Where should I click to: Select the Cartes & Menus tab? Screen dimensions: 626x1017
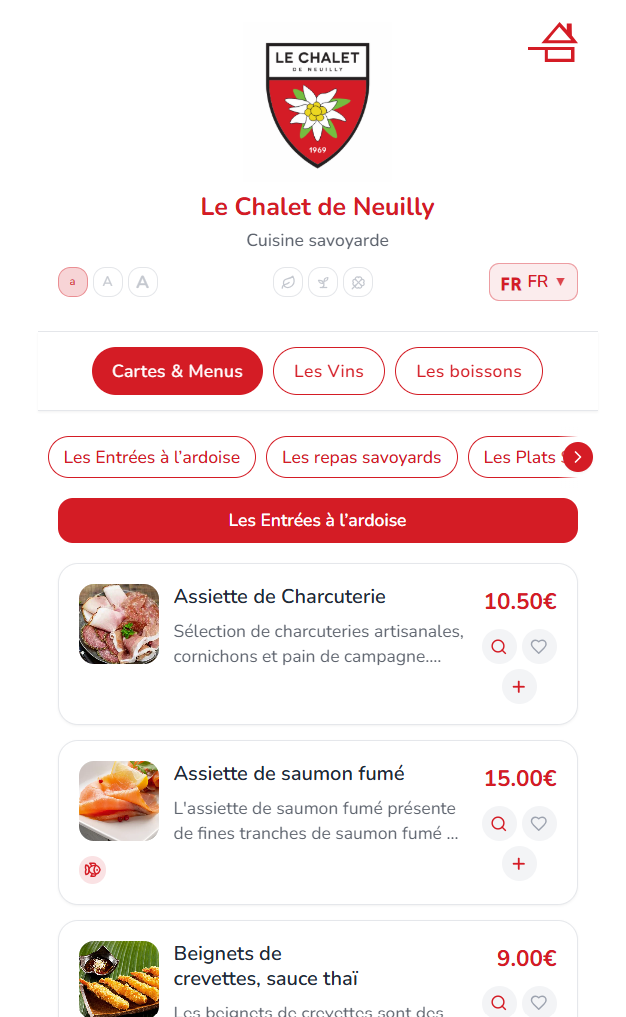177,371
